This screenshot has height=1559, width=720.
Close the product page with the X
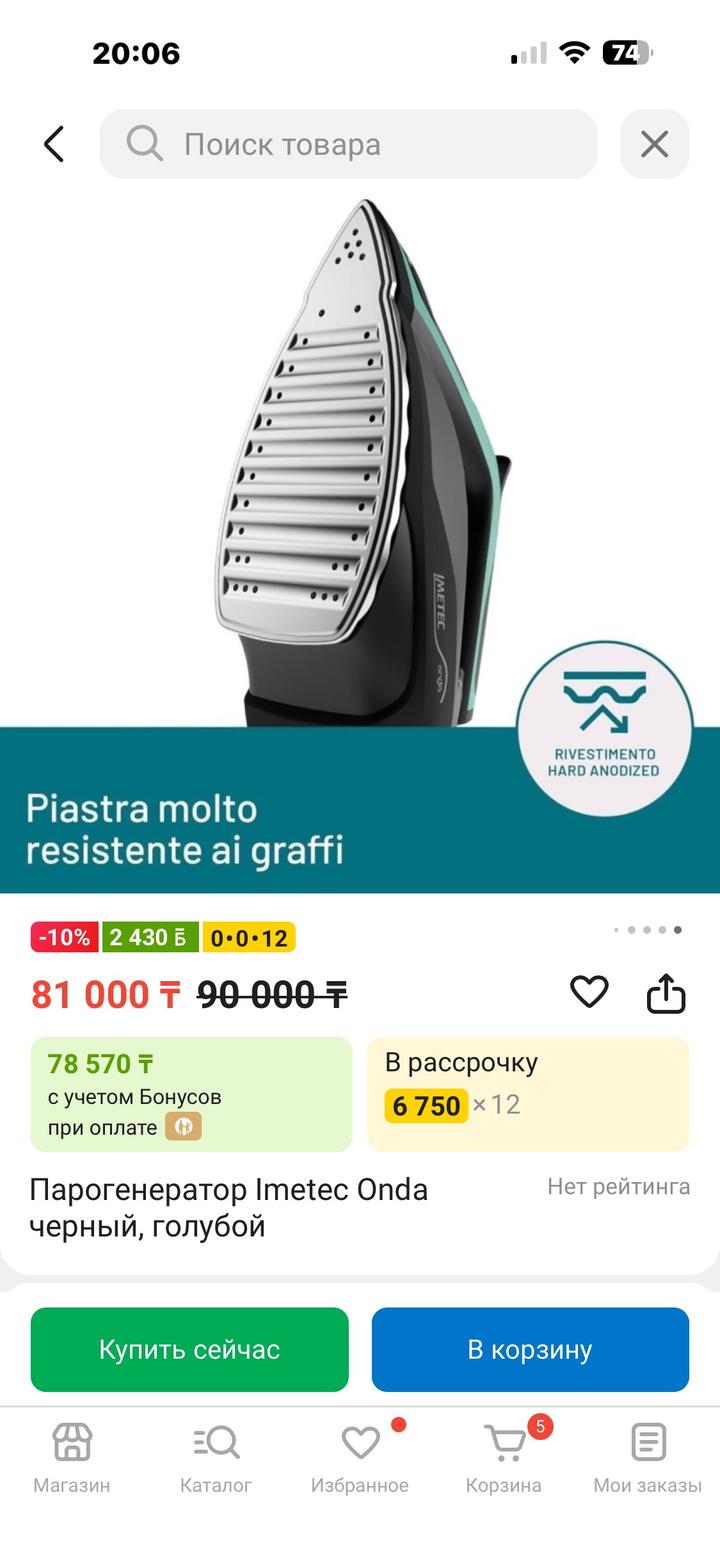(x=654, y=144)
